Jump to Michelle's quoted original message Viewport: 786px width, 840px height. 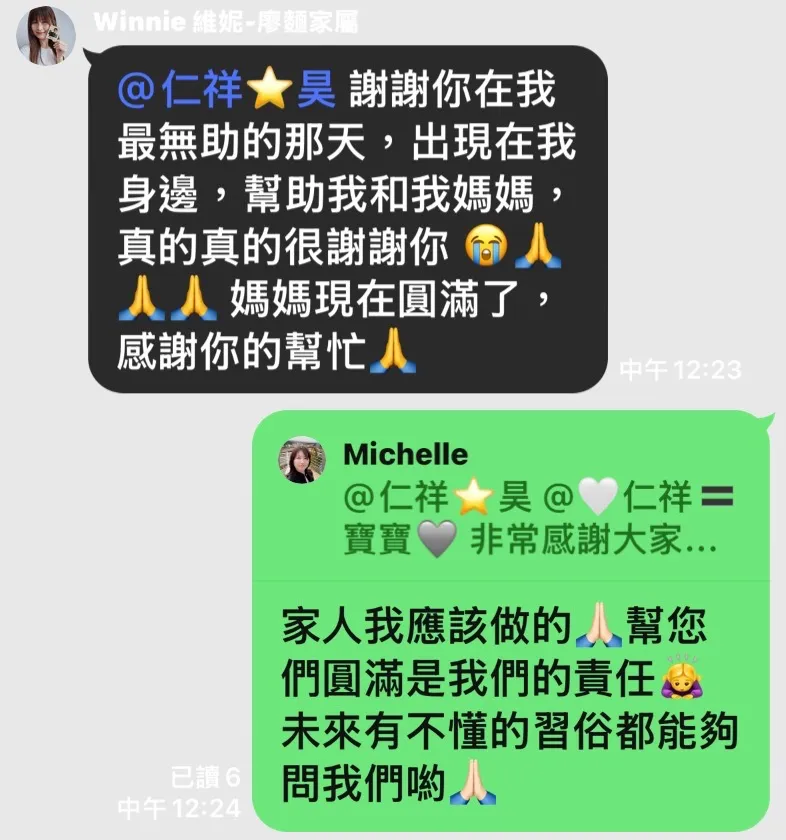[510, 500]
